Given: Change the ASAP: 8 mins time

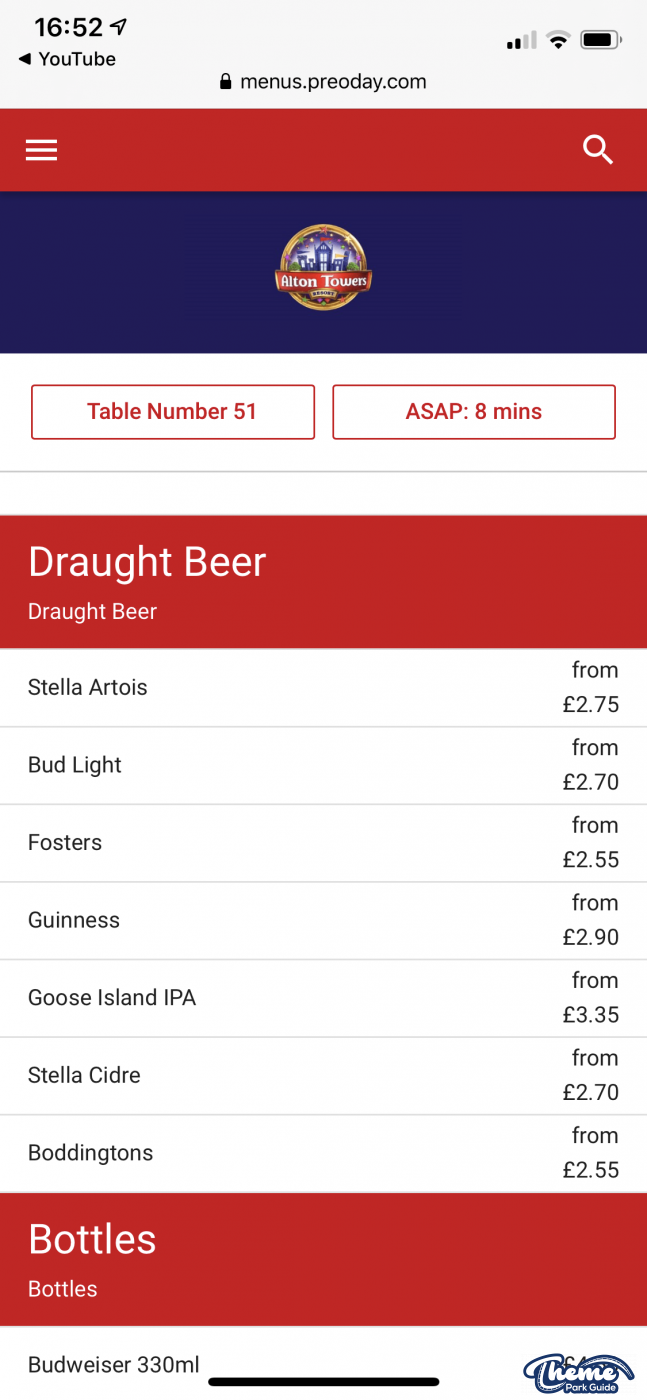Looking at the screenshot, I should click(x=474, y=412).
